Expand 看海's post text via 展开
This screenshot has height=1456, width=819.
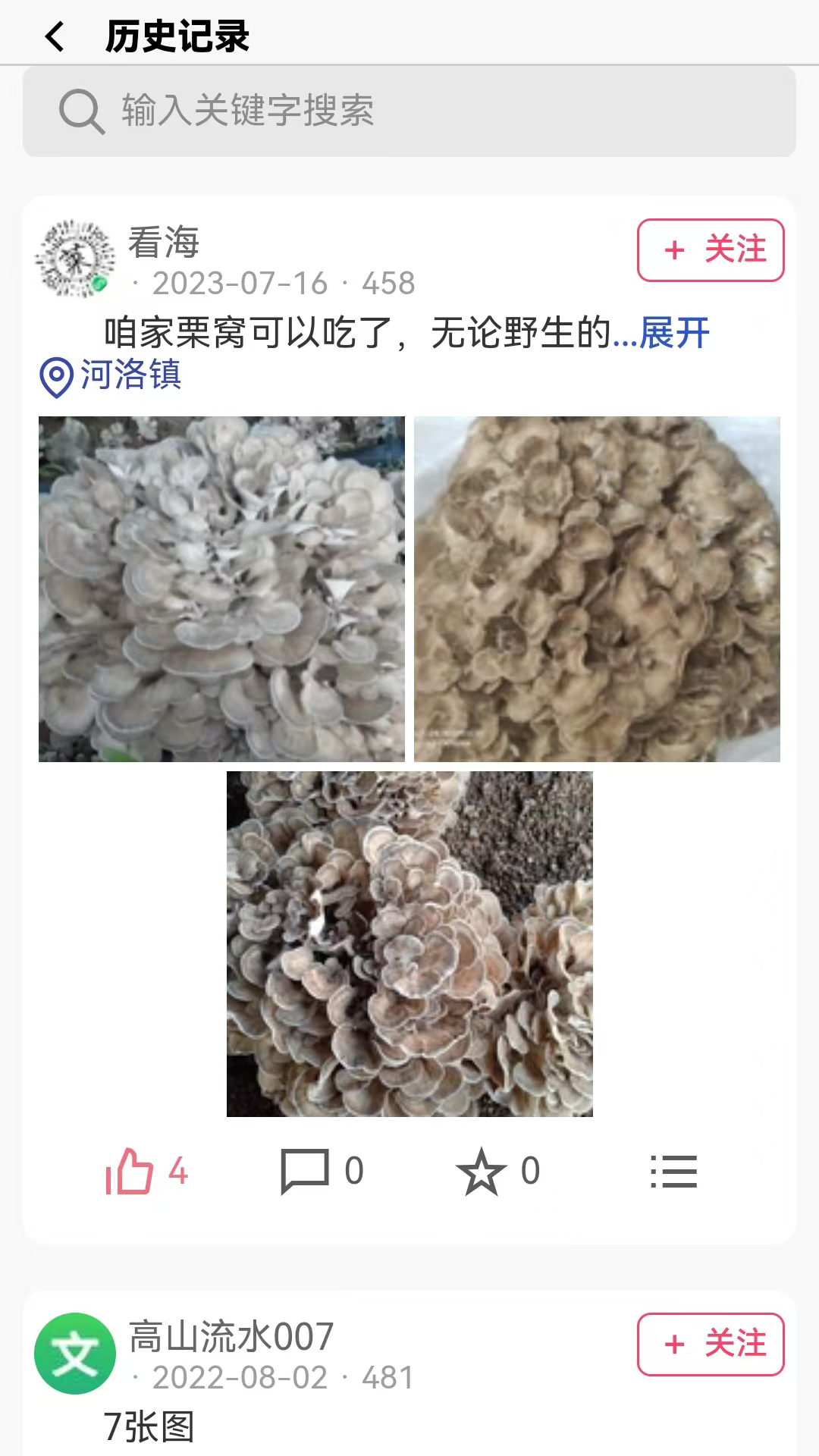point(674,333)
